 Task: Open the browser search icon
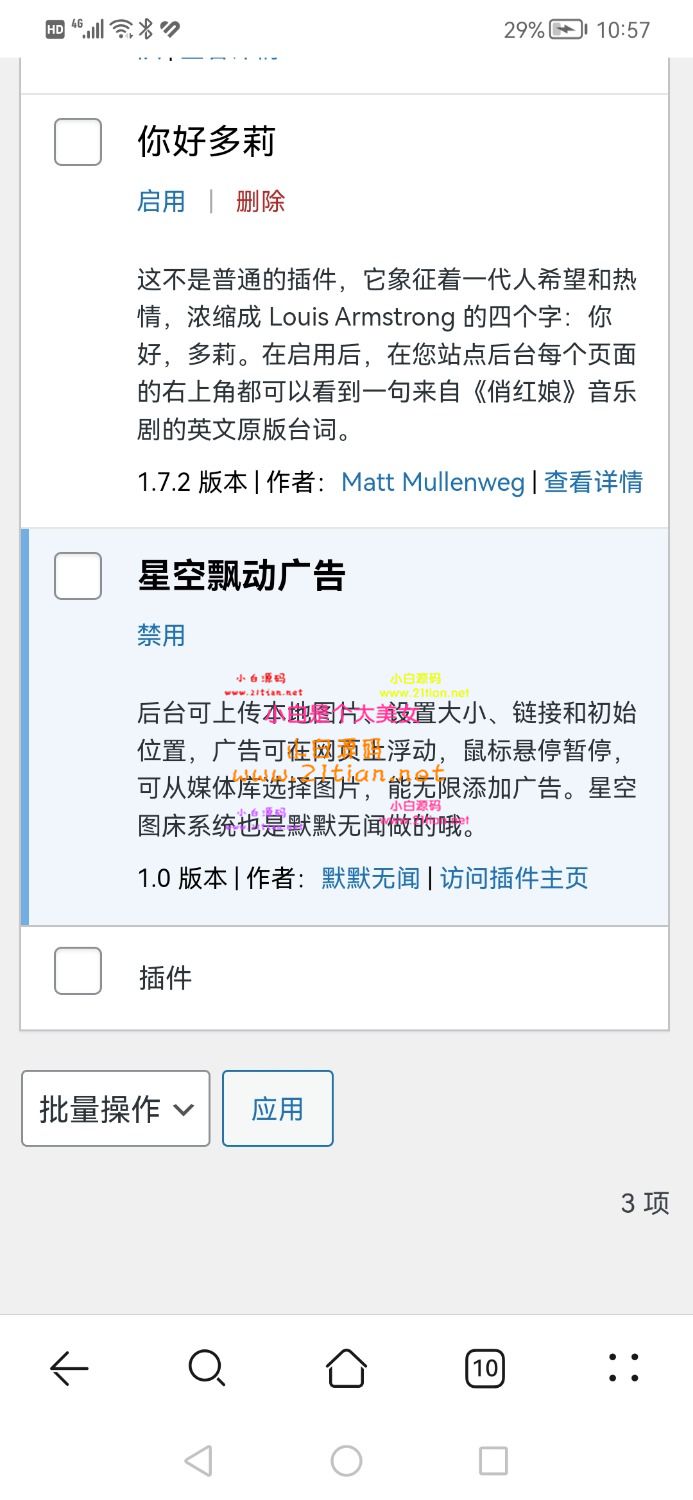[207, 1368]
